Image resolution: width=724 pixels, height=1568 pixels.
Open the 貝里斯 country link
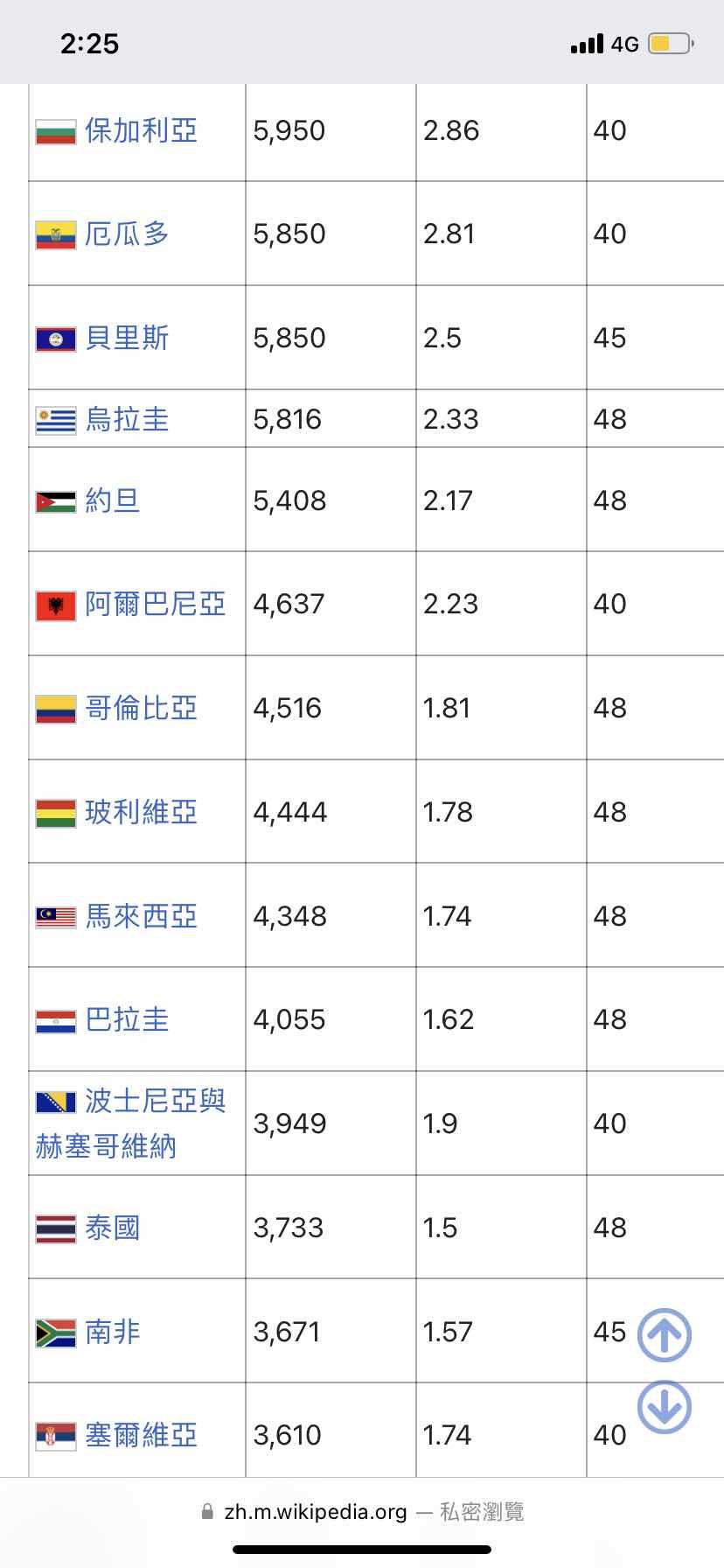(127, 338)
